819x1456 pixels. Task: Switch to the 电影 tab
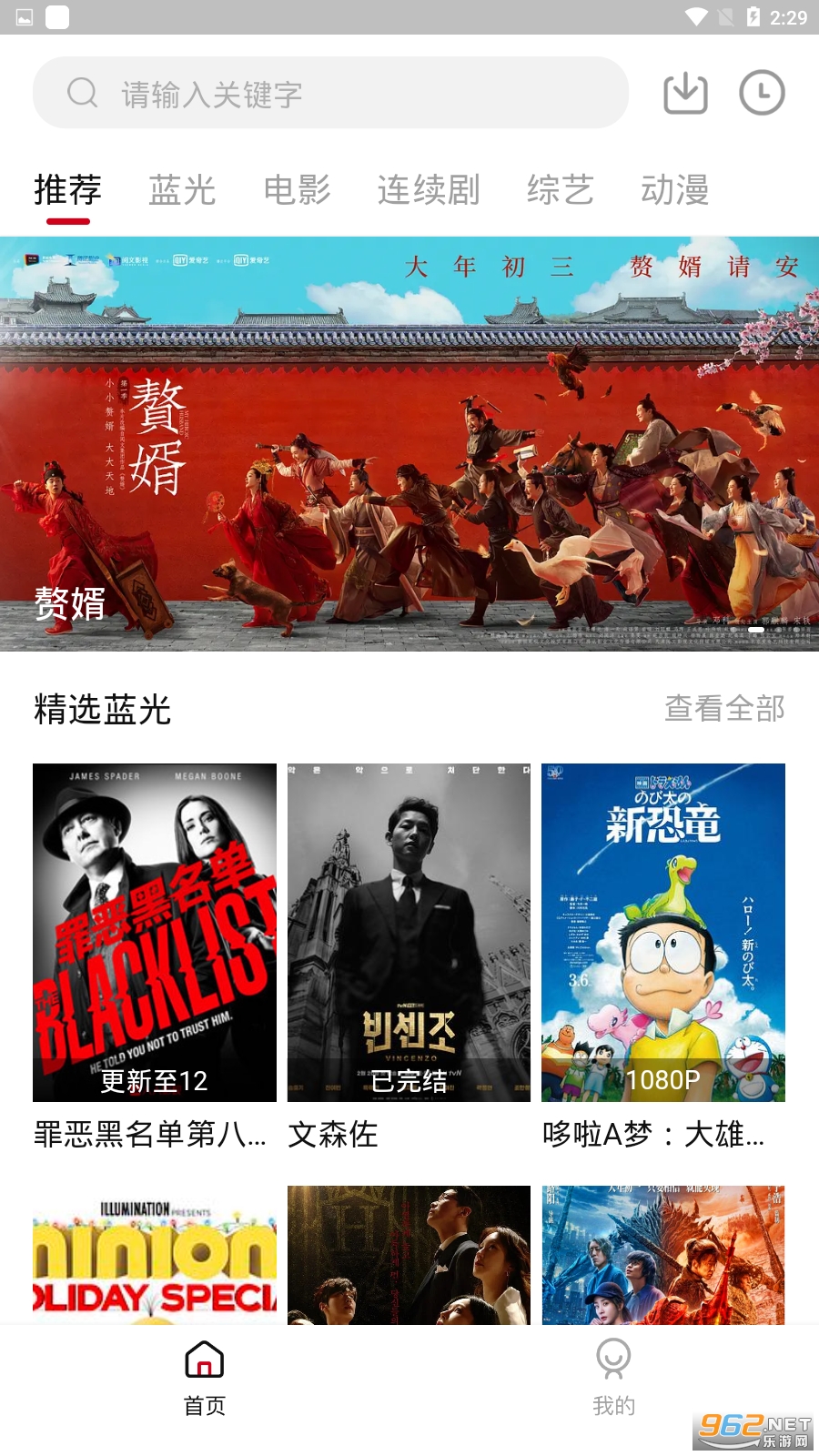click(x=297, y=190)
